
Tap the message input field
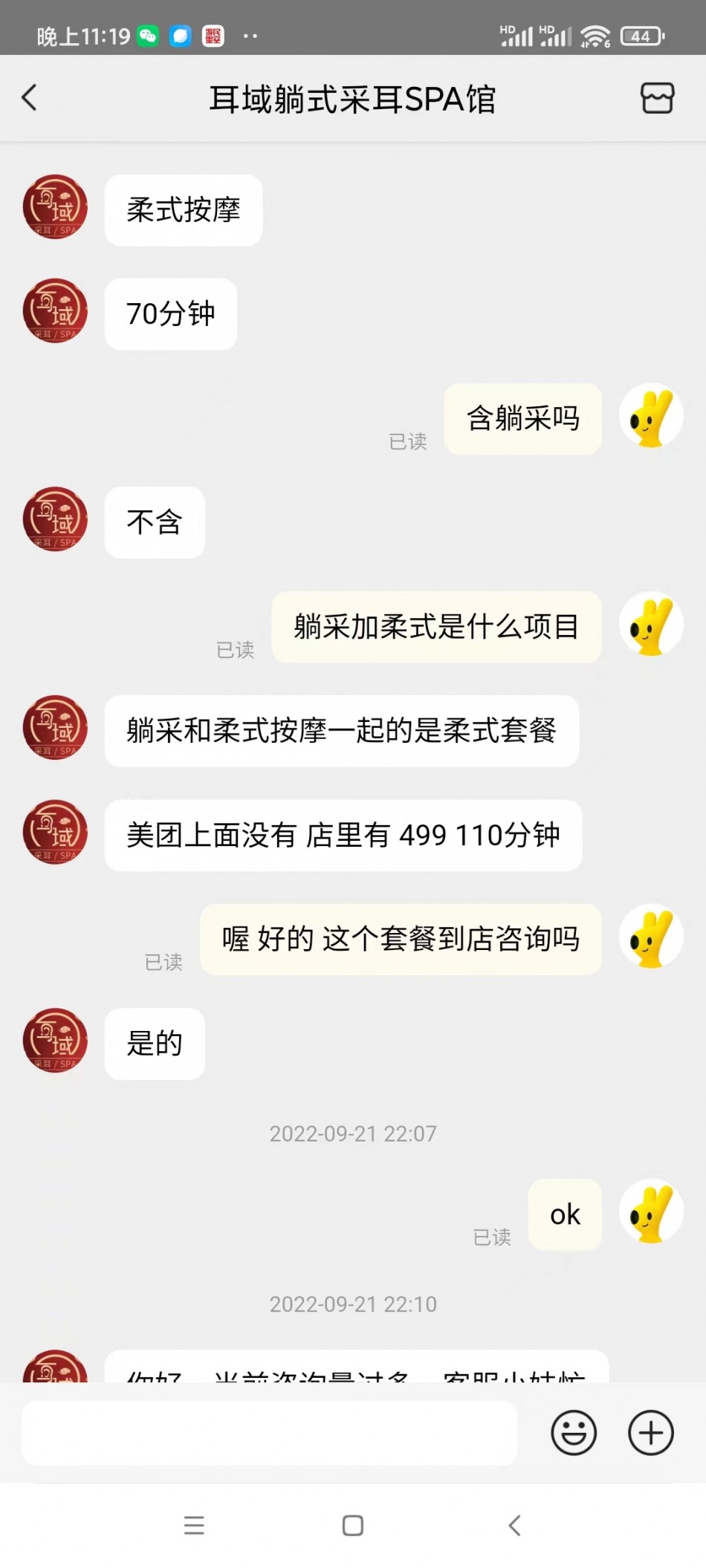click(x=269, y=1433)
